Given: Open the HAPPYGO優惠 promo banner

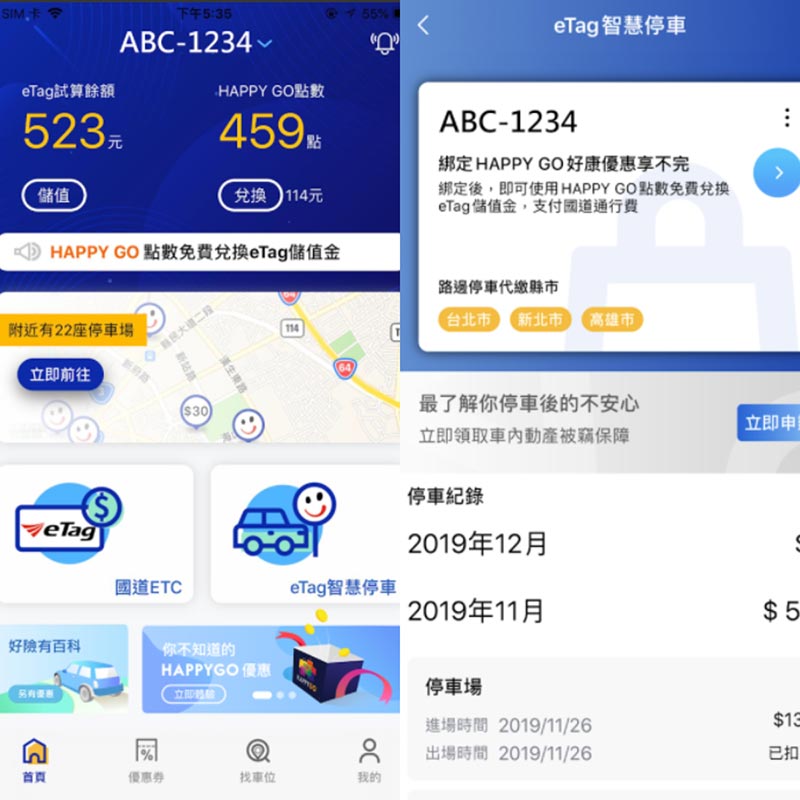Looking at the screenshot, I should click(270, 668).
